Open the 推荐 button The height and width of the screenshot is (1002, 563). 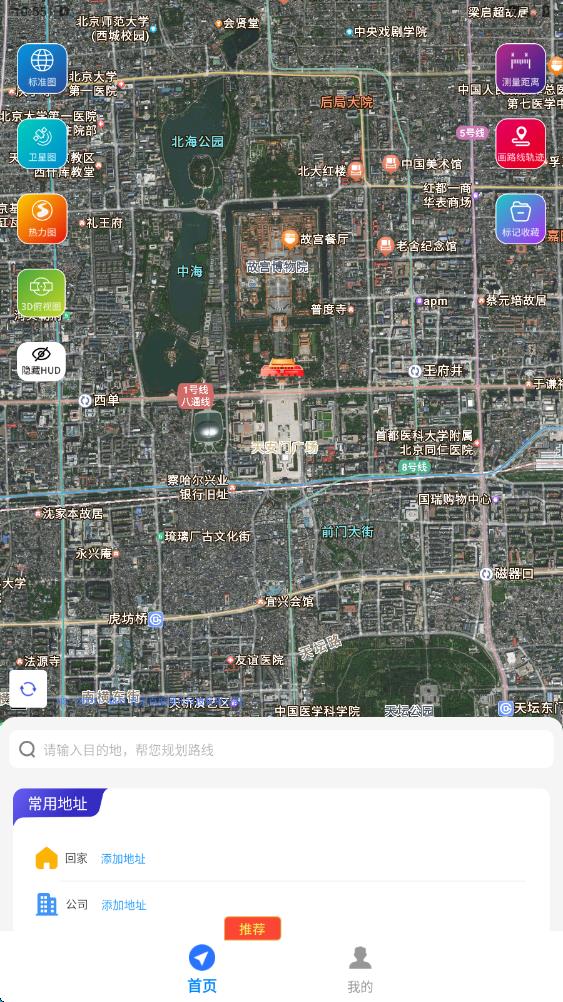tap(252, 929)
